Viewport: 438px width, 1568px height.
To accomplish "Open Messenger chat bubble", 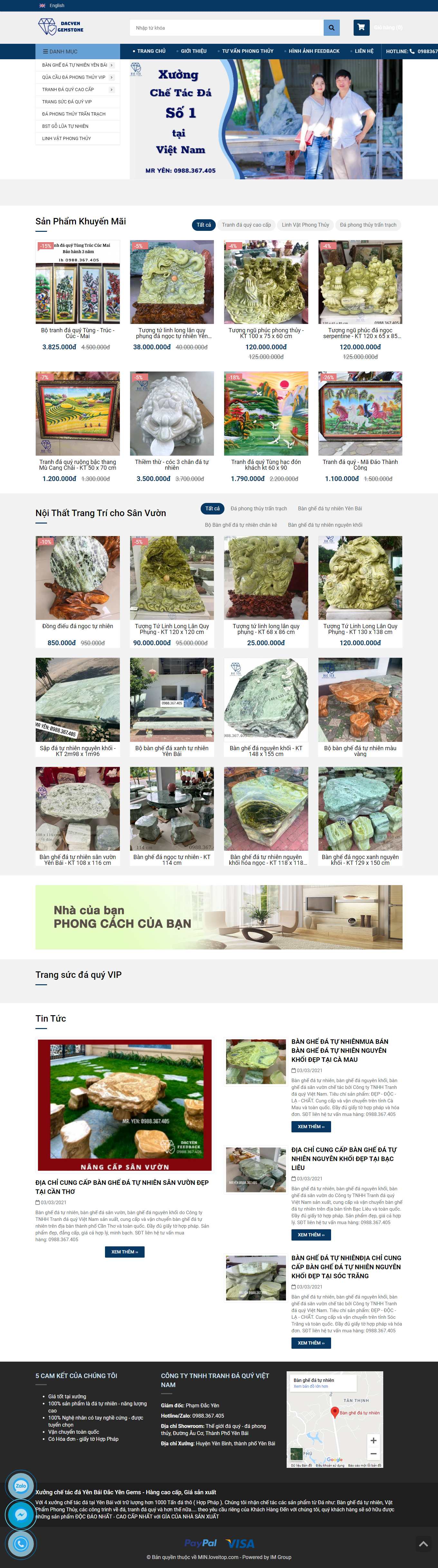I will point(21,1515).
